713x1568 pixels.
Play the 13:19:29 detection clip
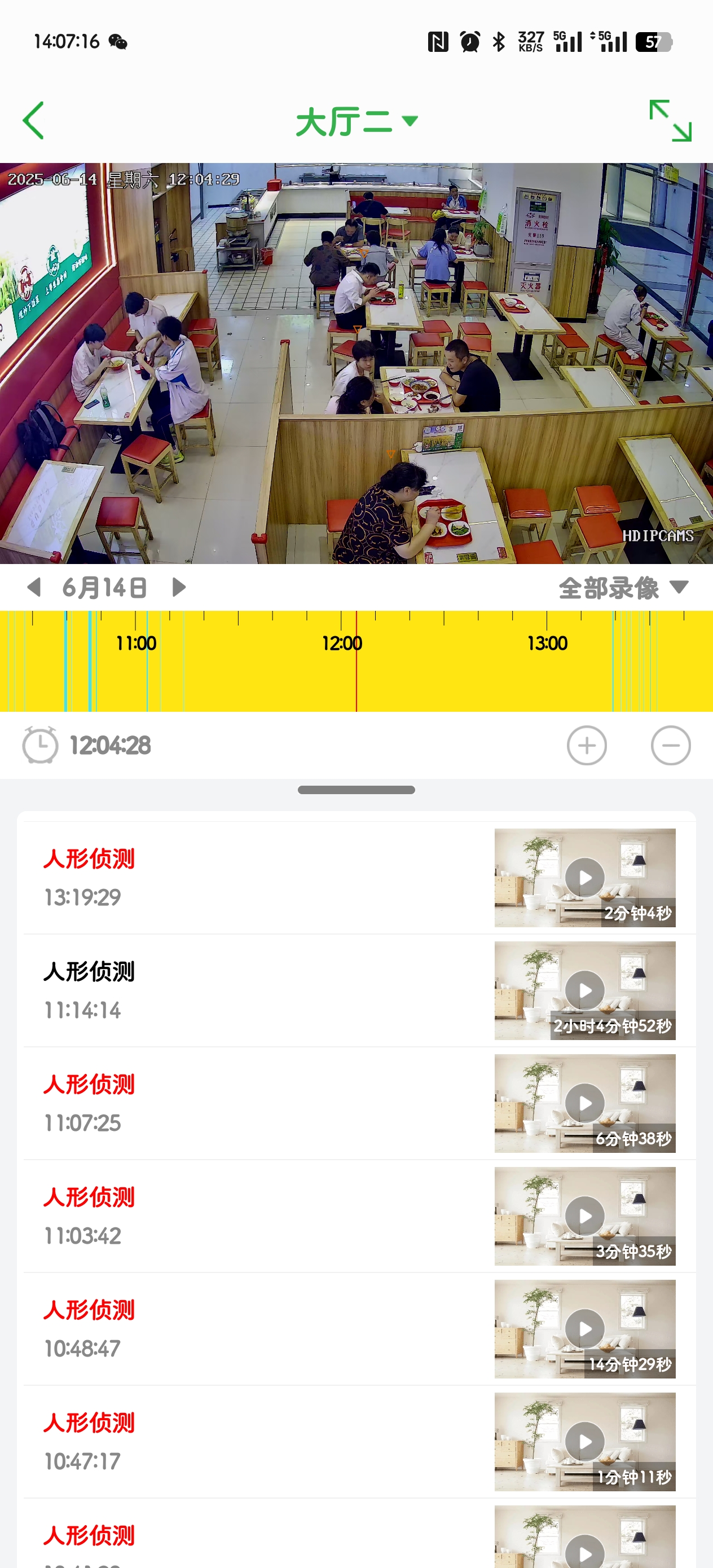[x=584, y=877]
